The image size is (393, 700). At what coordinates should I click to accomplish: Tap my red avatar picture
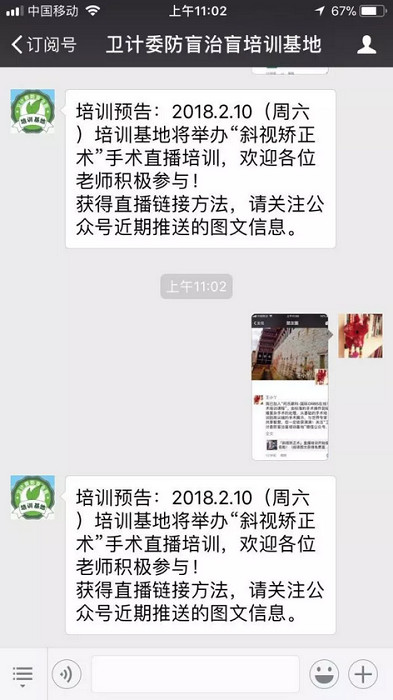coord(360,335)
